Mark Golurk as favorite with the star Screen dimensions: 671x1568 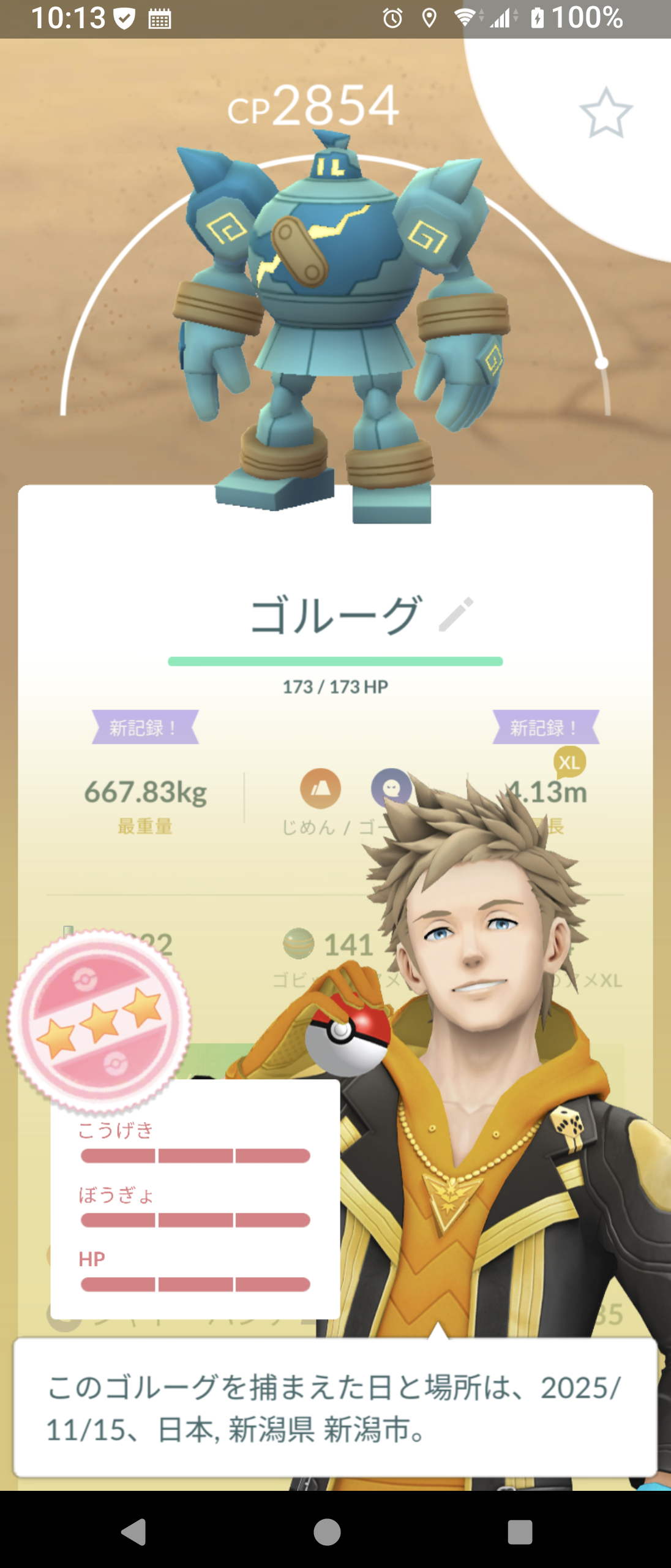[605, 113]
